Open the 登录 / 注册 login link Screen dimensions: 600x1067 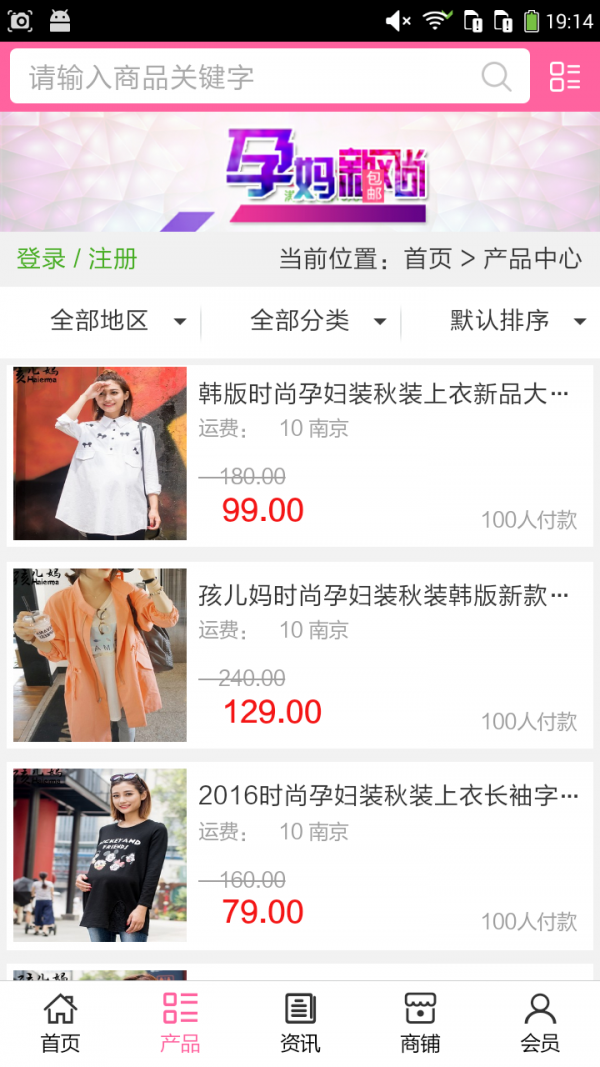point(77,259)
